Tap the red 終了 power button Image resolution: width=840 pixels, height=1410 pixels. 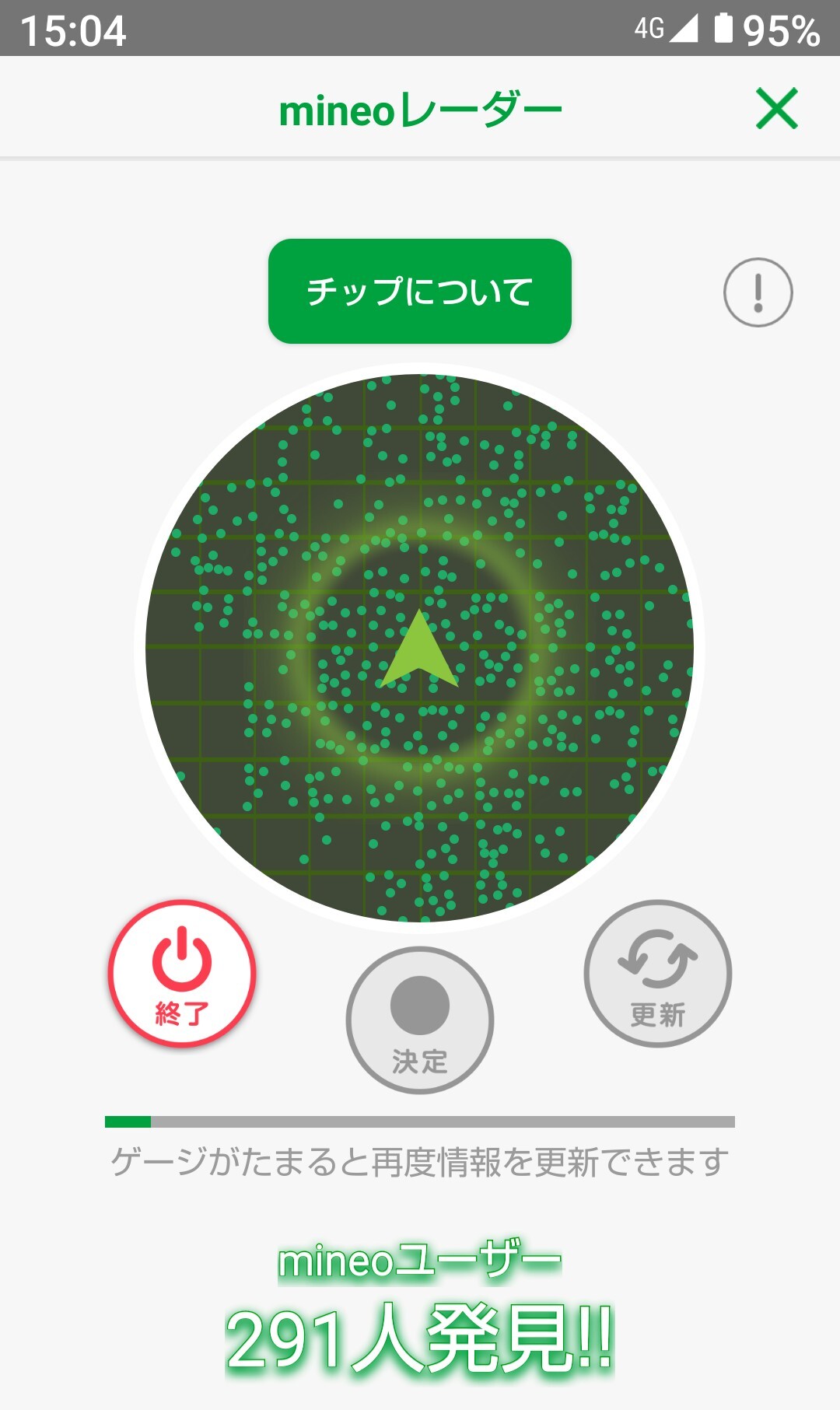pyautogui.click(x=182, y=973)
